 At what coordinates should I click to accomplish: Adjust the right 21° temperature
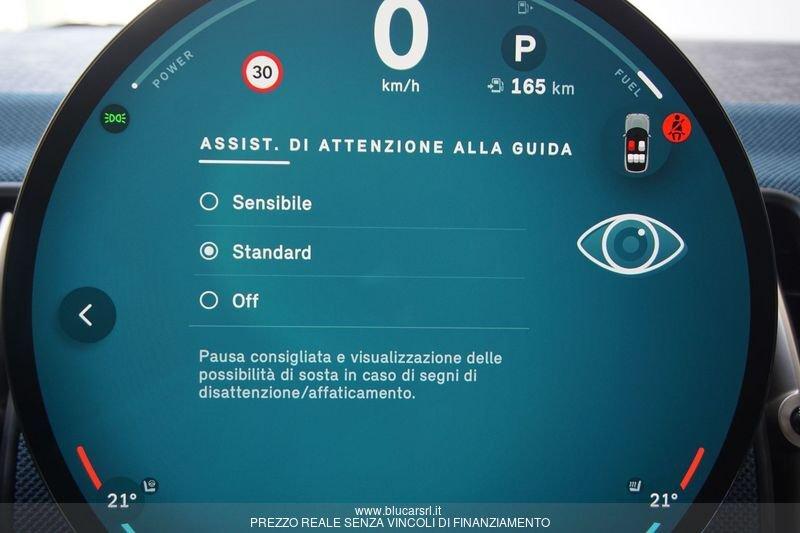(663, 499)
